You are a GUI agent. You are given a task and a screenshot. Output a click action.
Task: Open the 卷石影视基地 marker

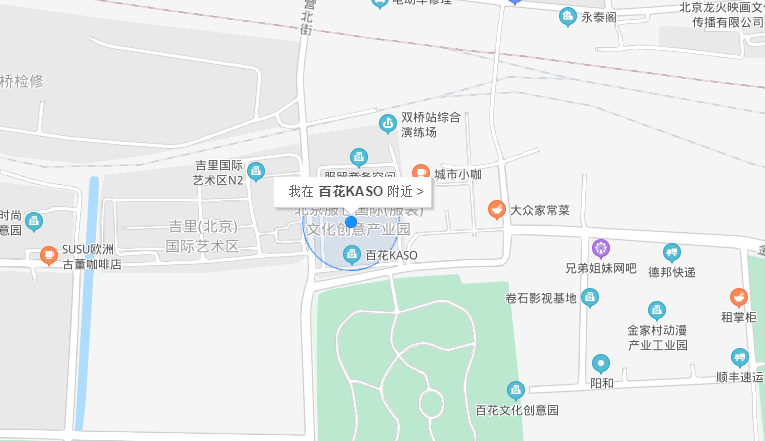[x=590, y=297]
